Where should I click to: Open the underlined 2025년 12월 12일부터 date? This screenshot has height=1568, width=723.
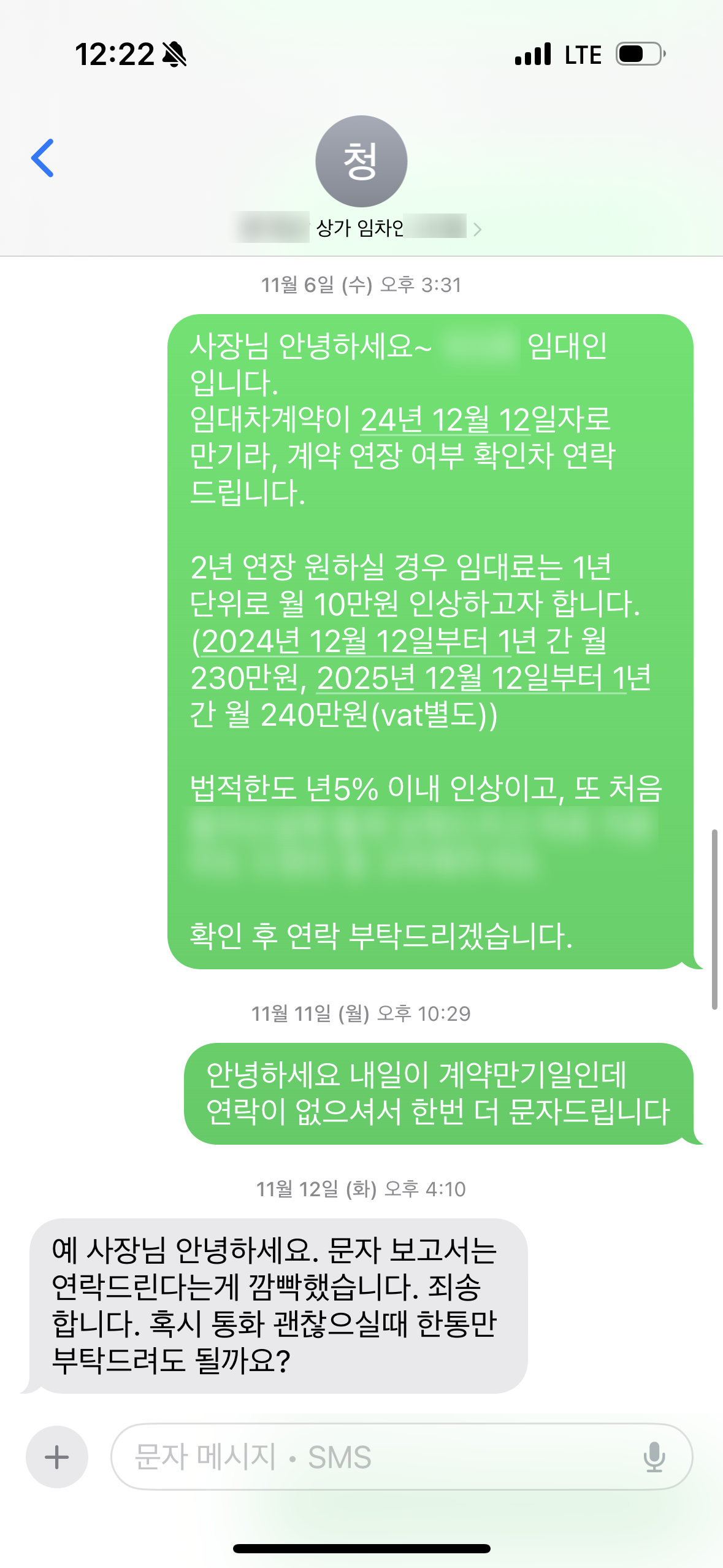tap(471, 678)
